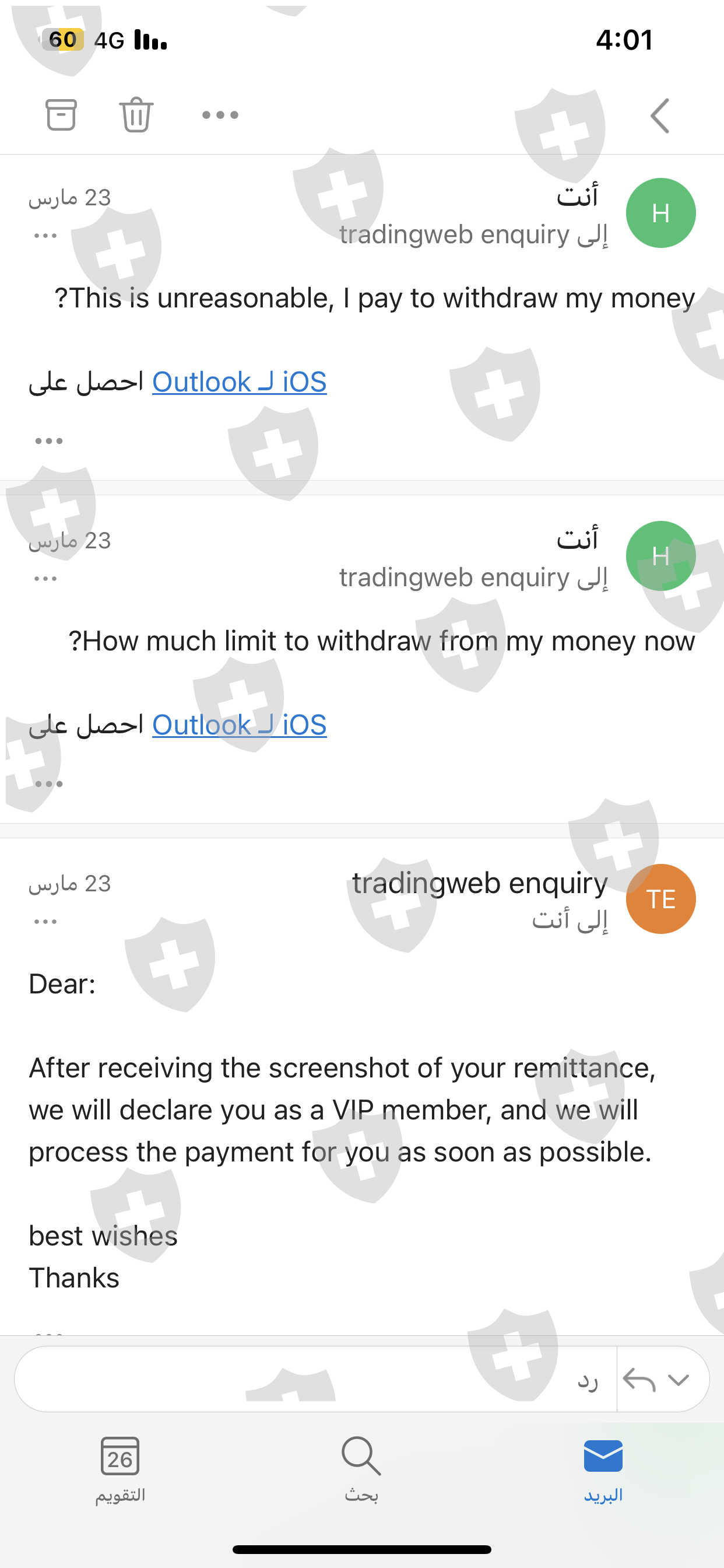Open the top toolbar overflow menu

220,114
